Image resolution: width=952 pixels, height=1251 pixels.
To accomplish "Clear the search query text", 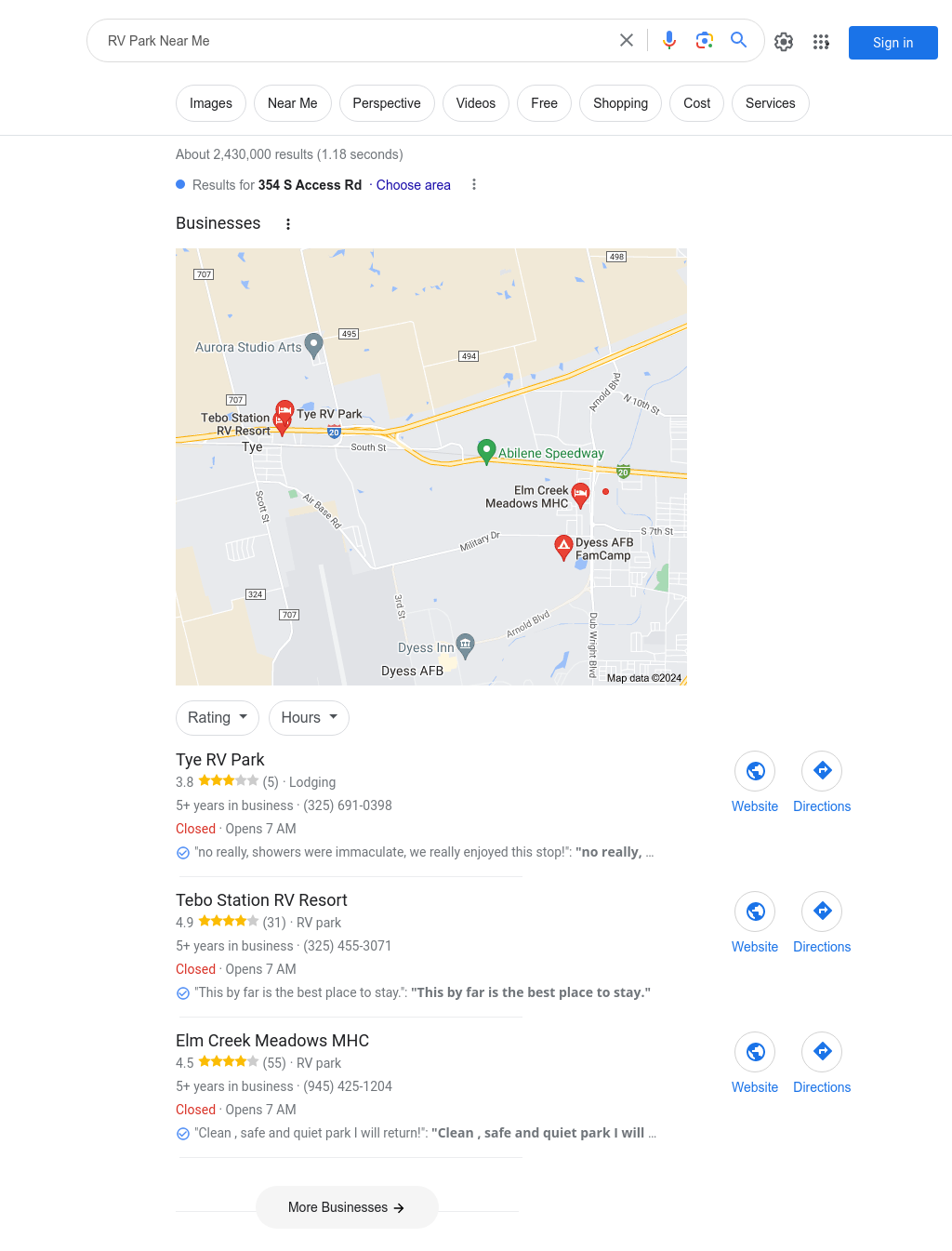I will 627,40.
